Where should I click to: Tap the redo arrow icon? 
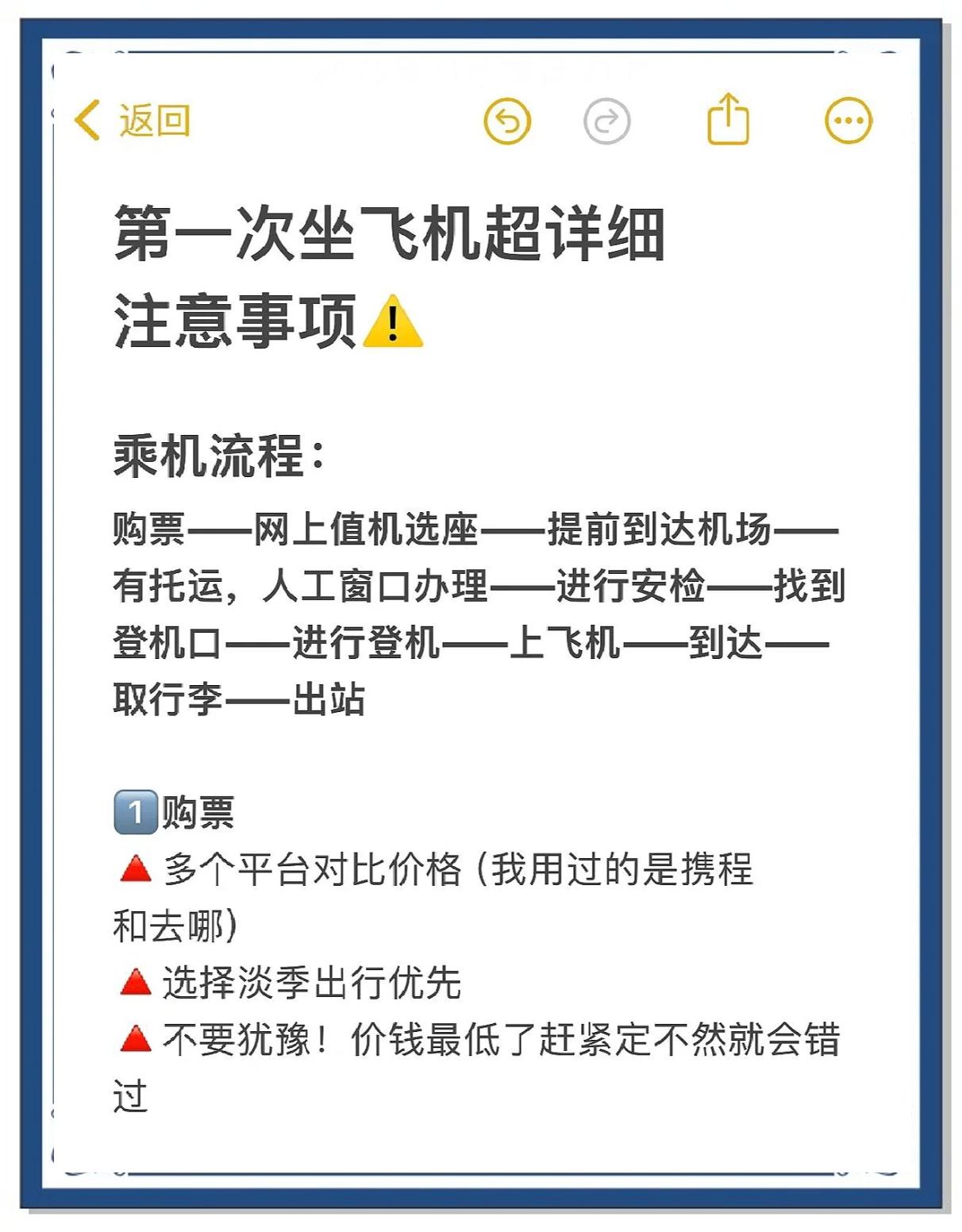[606, 121]
